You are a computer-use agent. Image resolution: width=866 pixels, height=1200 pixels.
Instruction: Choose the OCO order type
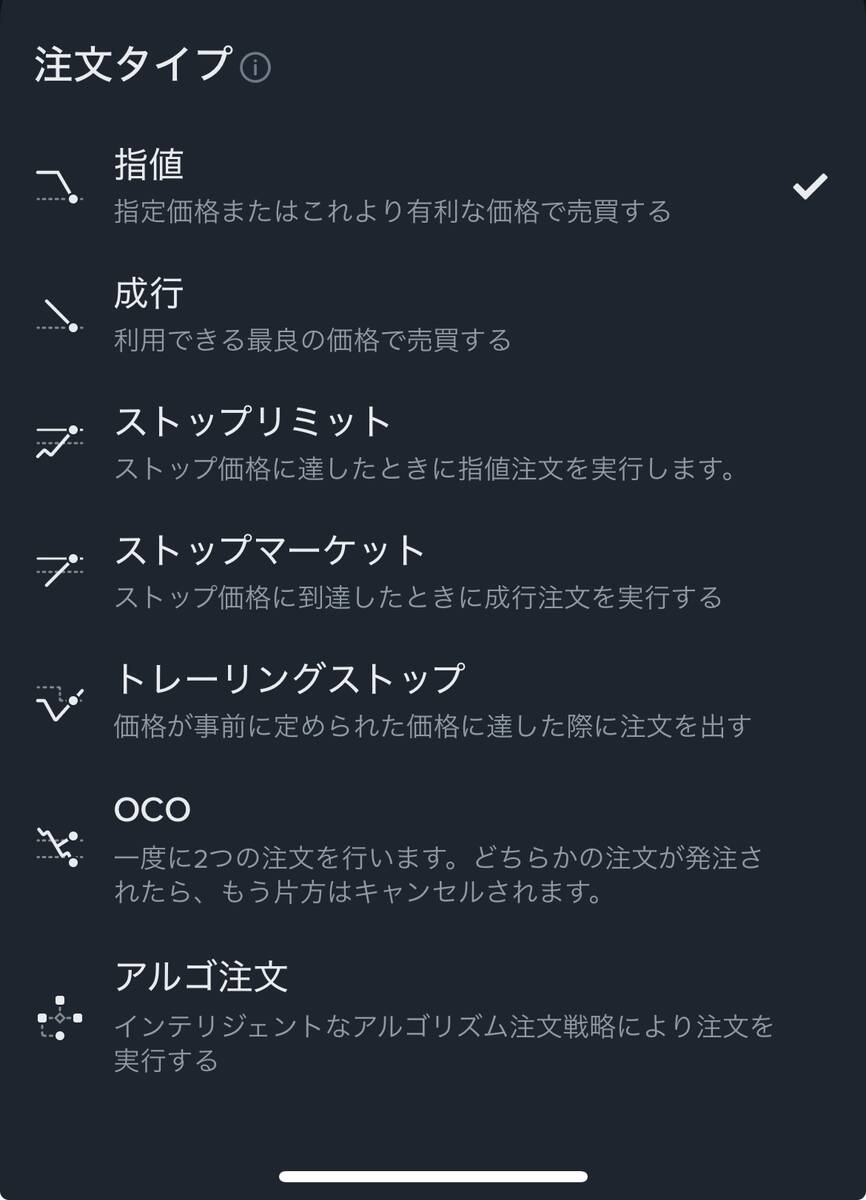[152, 809]
